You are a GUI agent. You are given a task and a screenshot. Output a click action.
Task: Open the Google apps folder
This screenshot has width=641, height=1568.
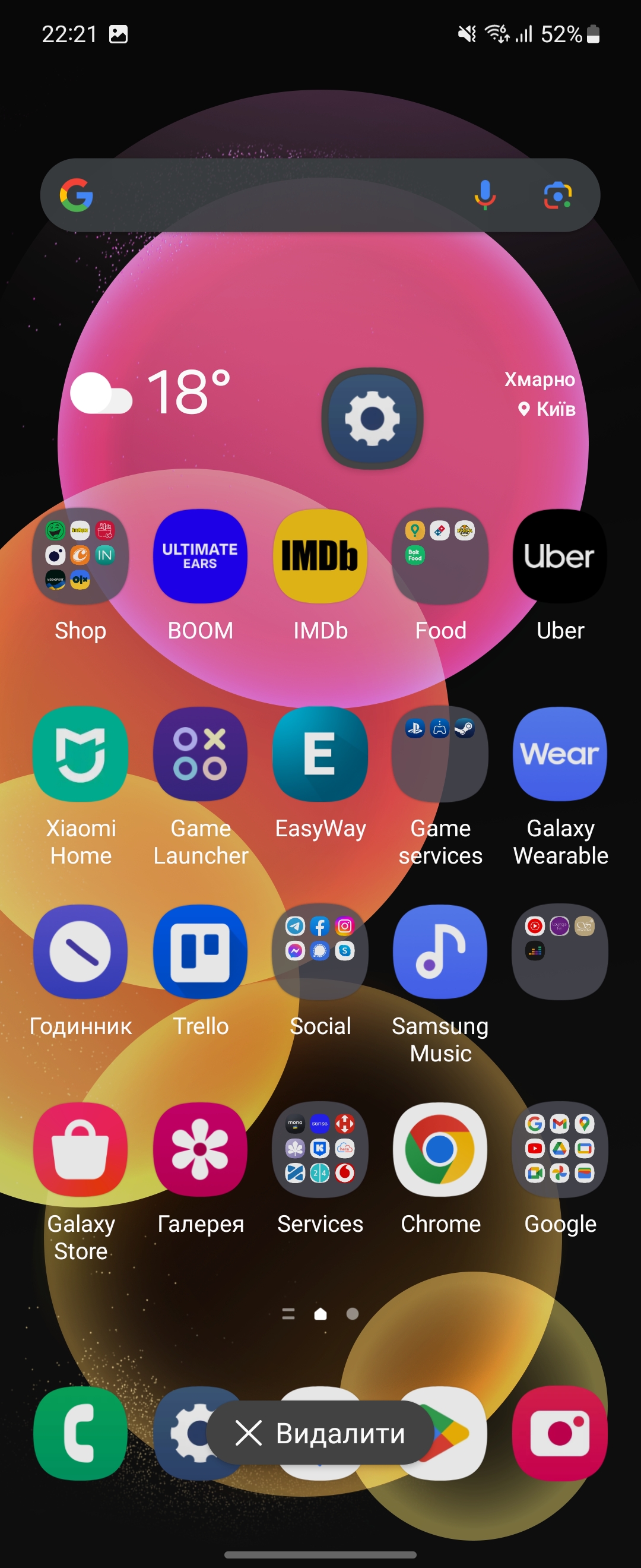point(560,1150)
